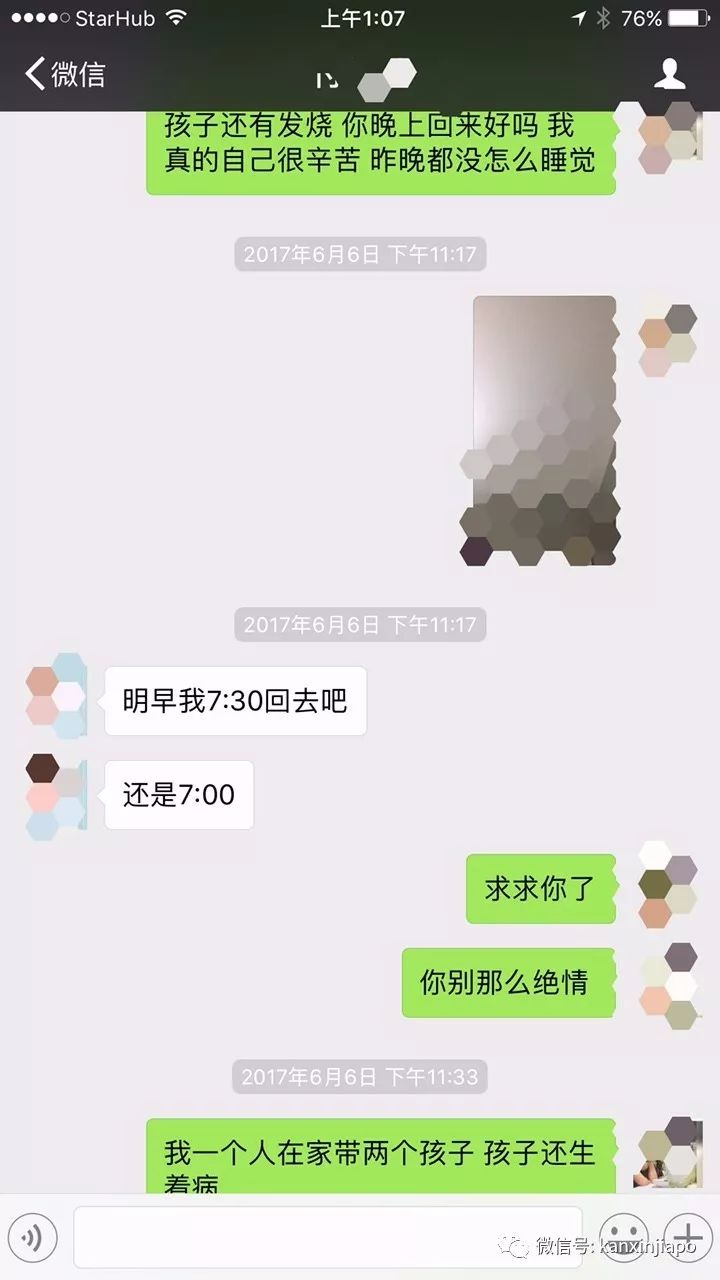Open the plus attachments menu
This screenshot has height=1280, width=720.
coord(688,1238)
